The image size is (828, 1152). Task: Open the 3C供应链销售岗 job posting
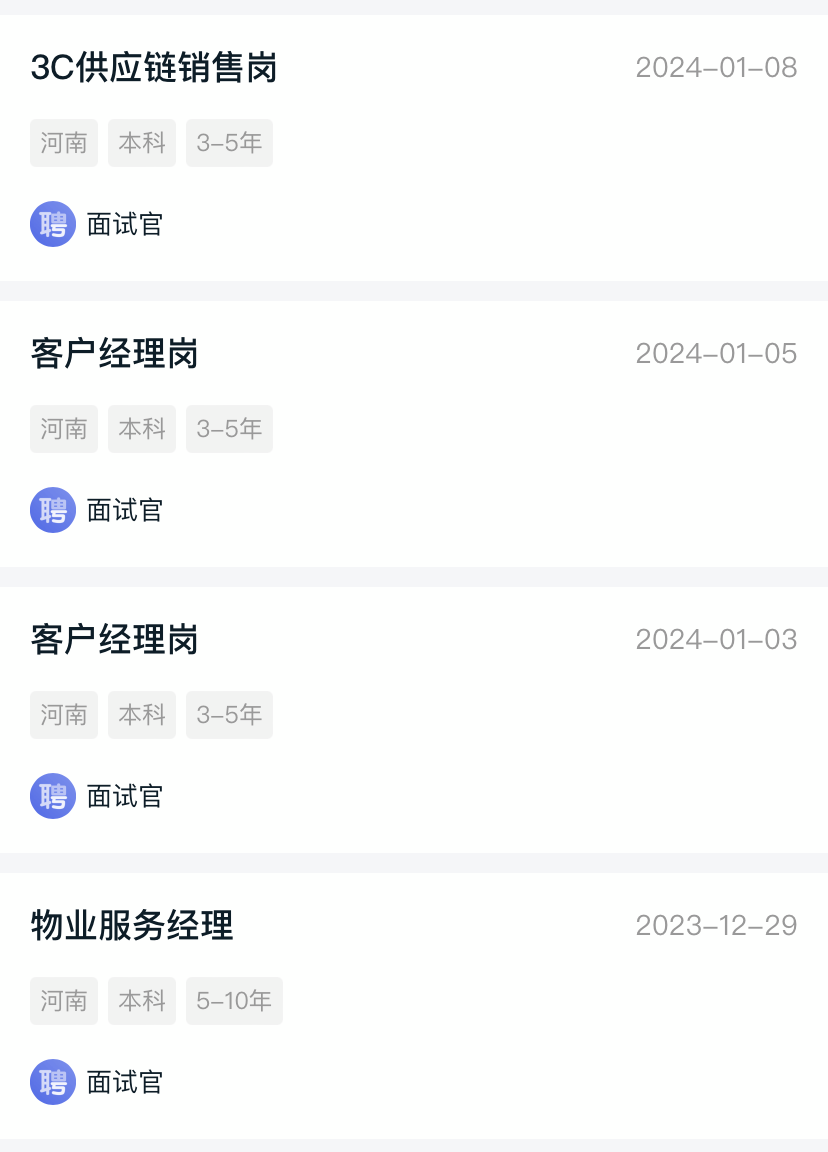pyautogui.click(x=154, y=68)
